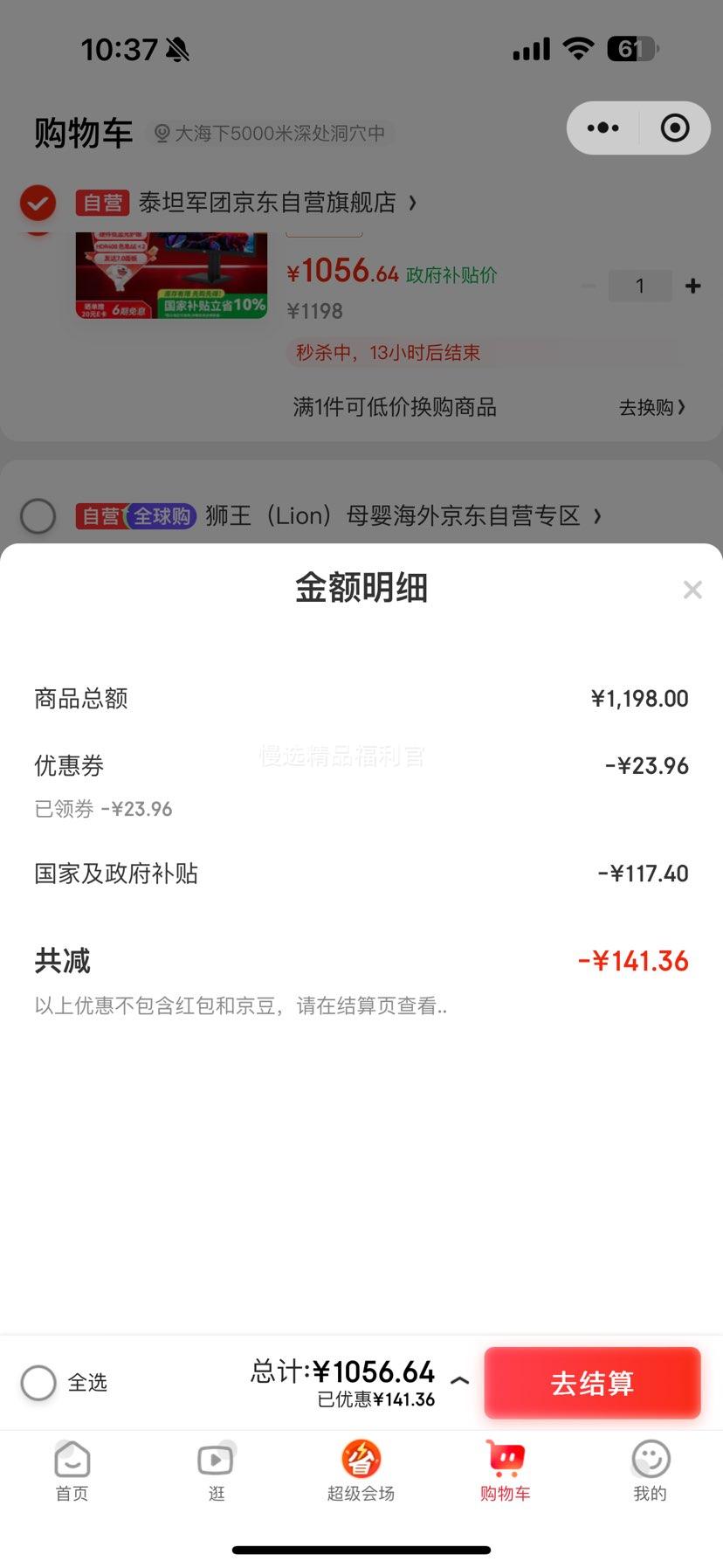Select all items with 全选 checkbox
Screen dimensions: 723x1568
[38, 1383]
